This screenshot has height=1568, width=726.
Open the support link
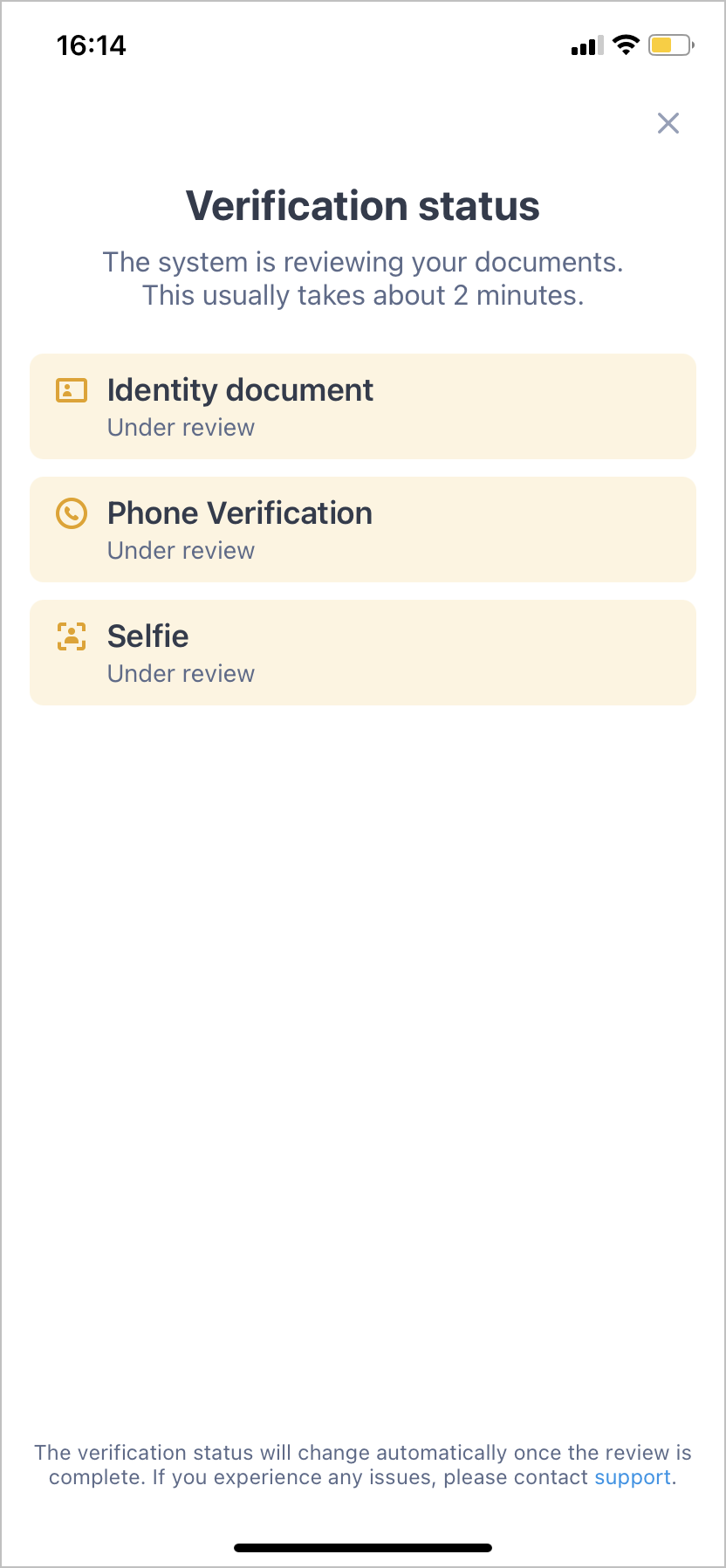pyautogui.click(x=633, y=1477)
